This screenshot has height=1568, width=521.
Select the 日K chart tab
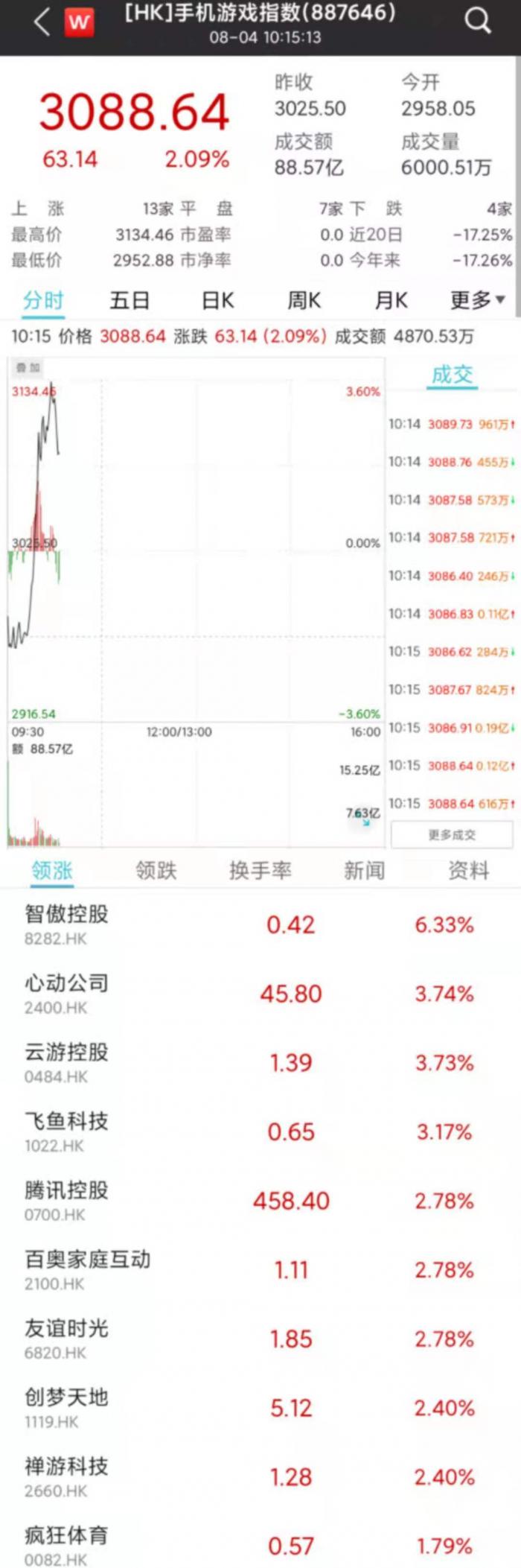pyautogui.click(x=217, y=300)
